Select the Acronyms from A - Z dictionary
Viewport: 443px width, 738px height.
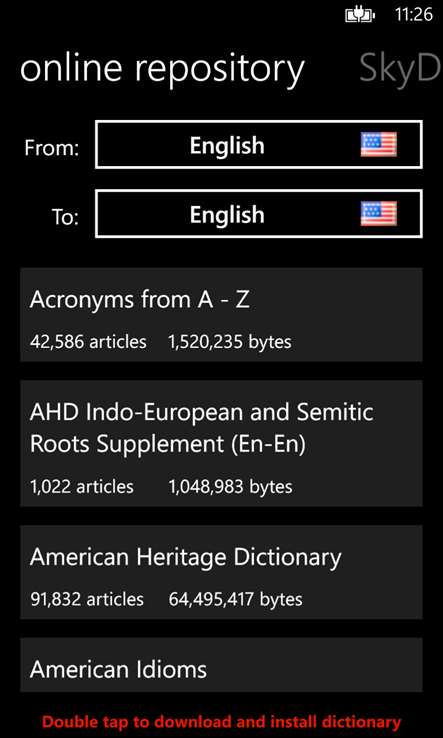[x=221, y=315]
